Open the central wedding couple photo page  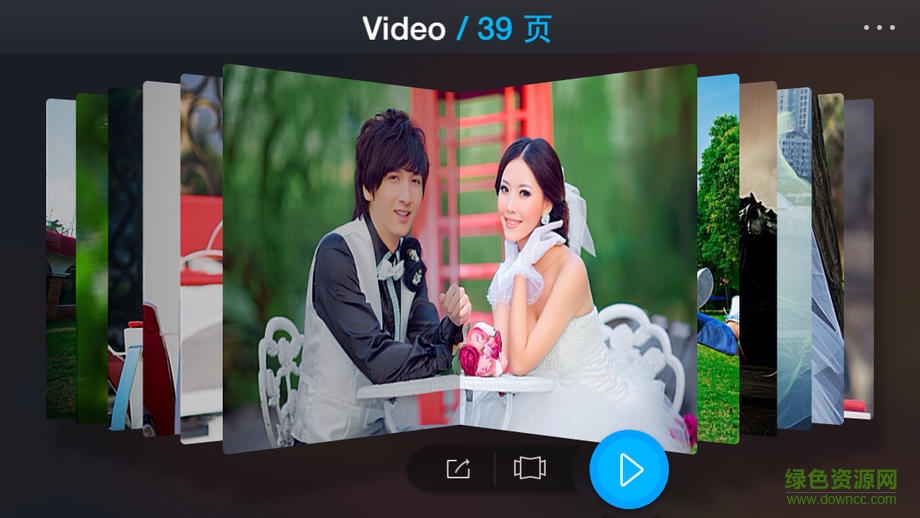point(459,250)
